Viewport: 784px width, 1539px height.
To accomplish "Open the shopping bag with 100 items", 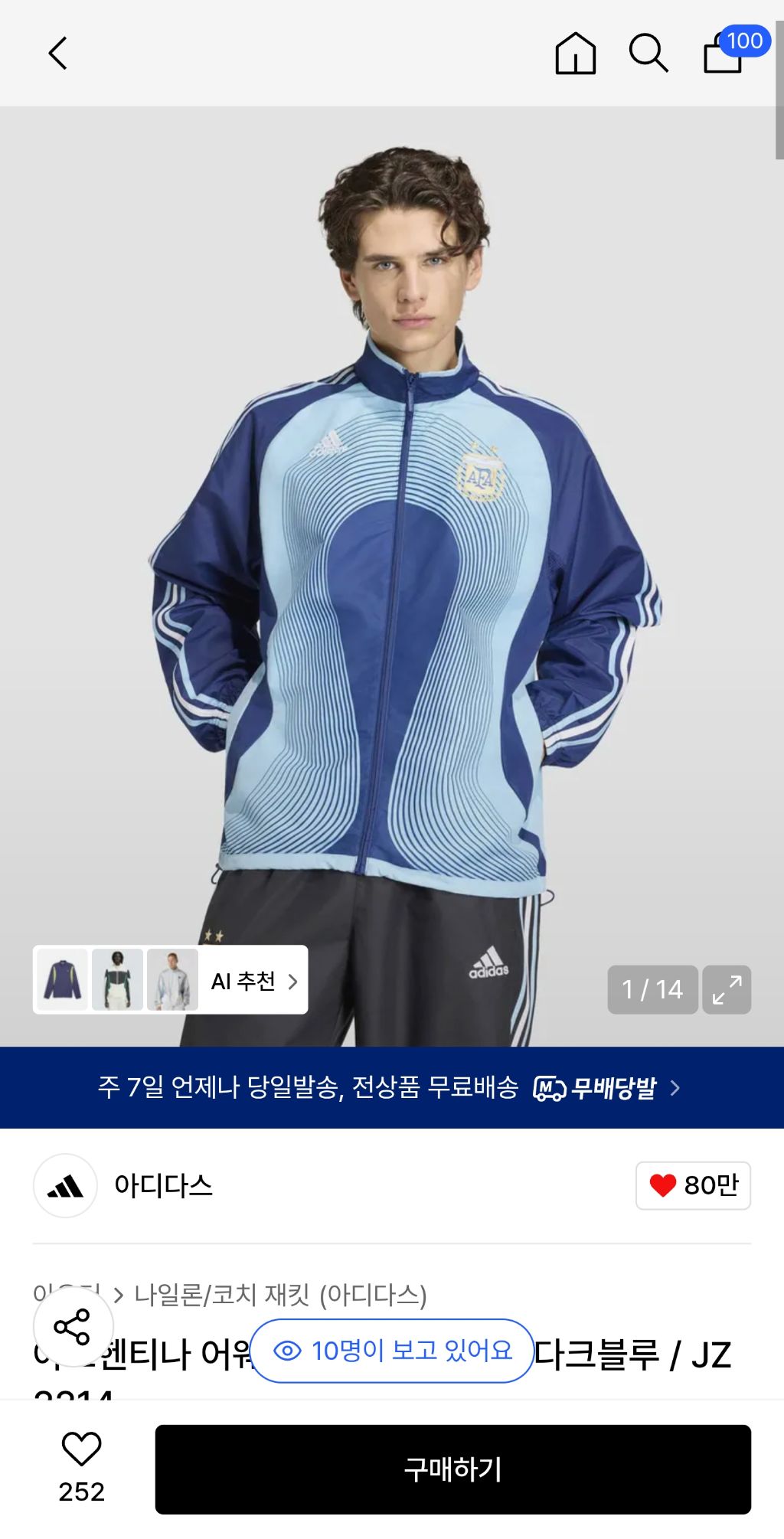I will (x=724, y=54).
